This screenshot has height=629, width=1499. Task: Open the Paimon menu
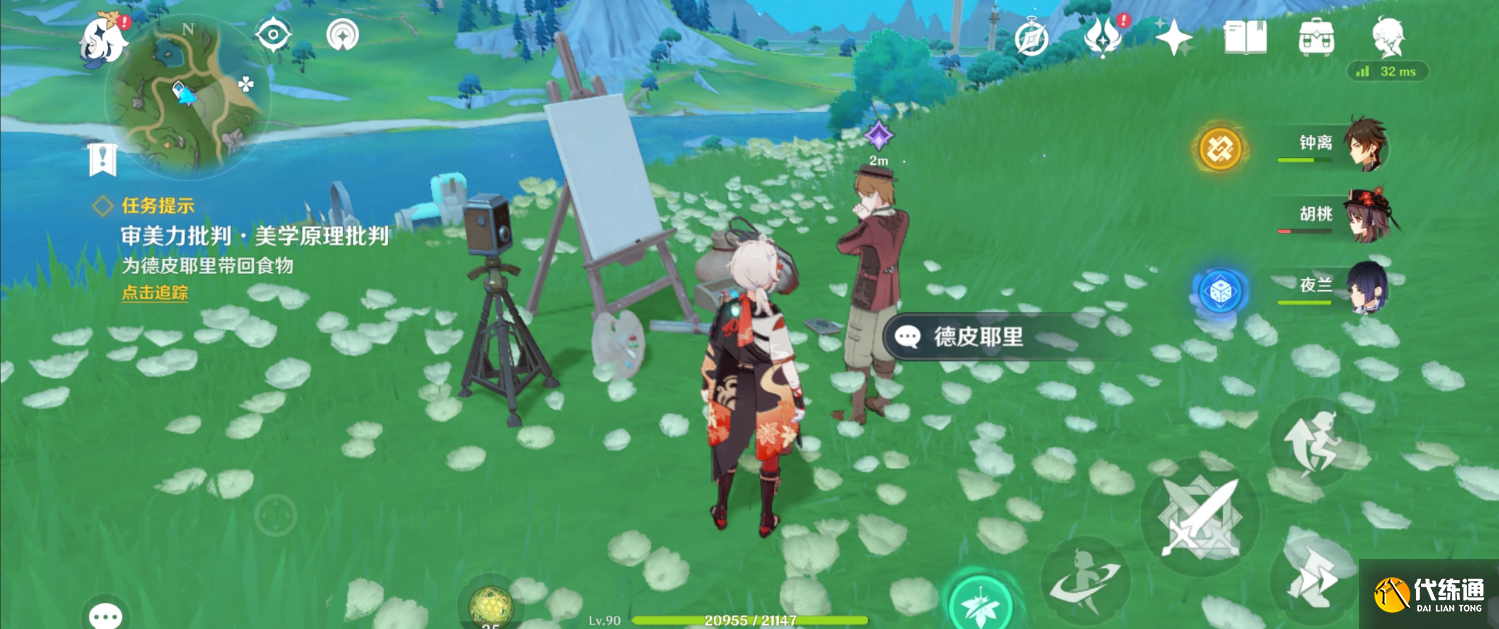coord(103,40)
